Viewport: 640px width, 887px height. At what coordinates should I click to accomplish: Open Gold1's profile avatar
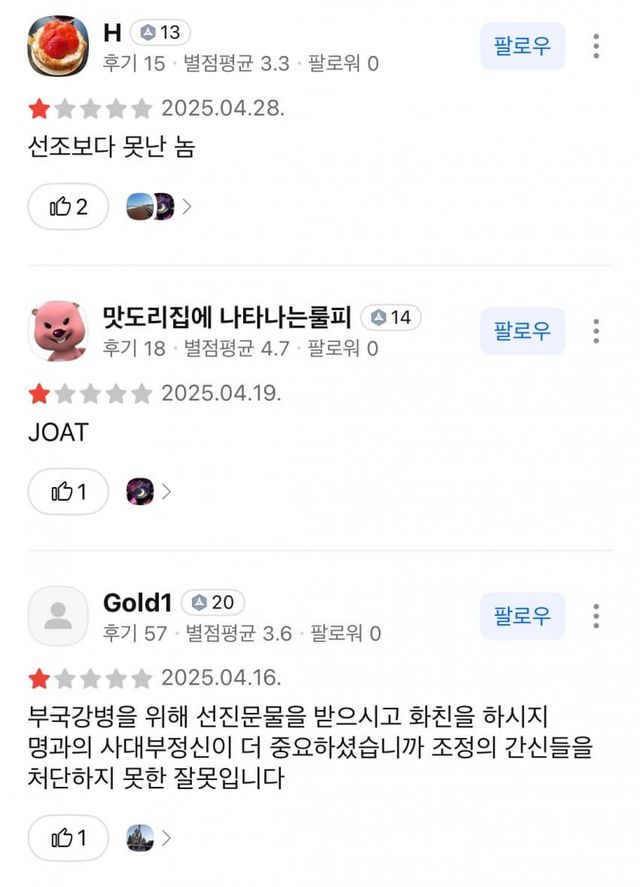pos(58,616)
